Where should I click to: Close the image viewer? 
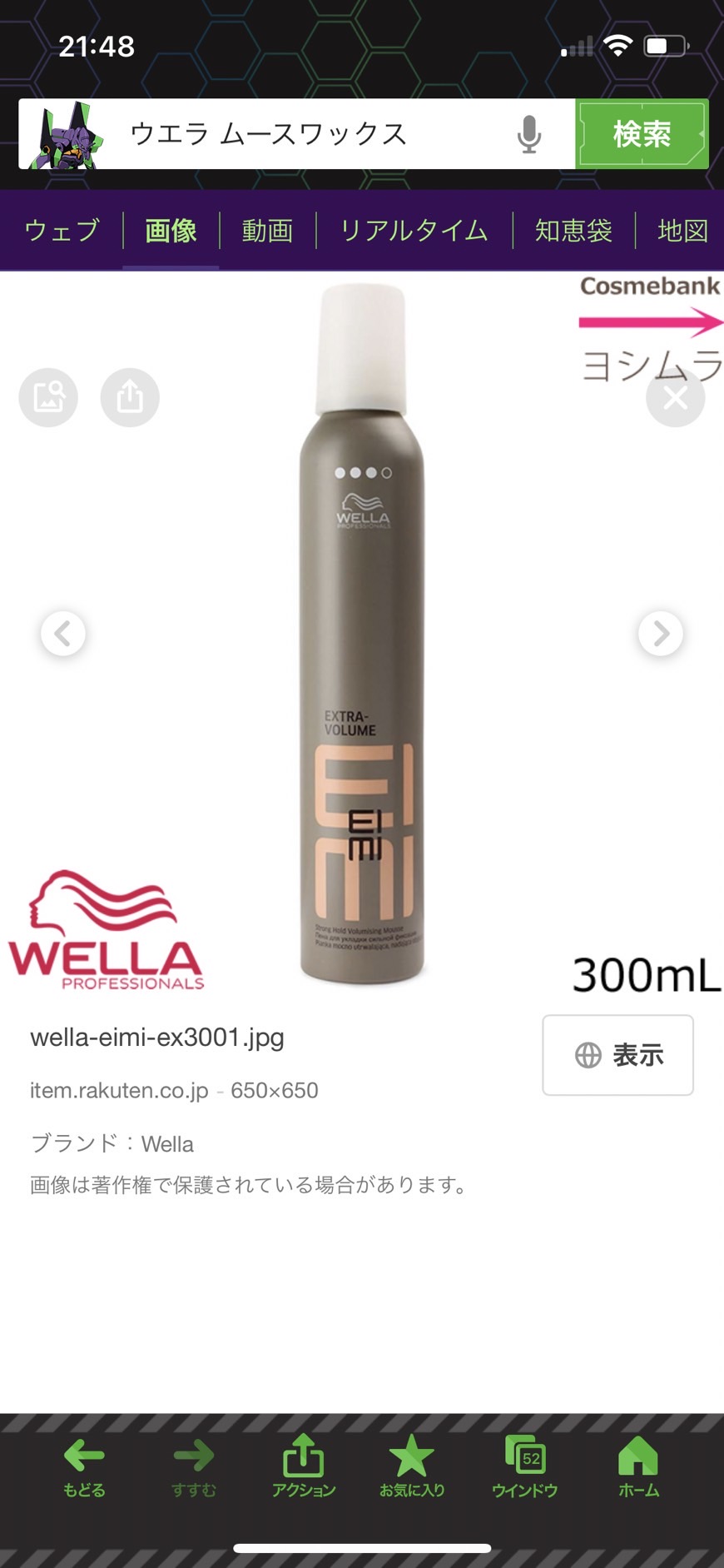click(x=675, y=397)
